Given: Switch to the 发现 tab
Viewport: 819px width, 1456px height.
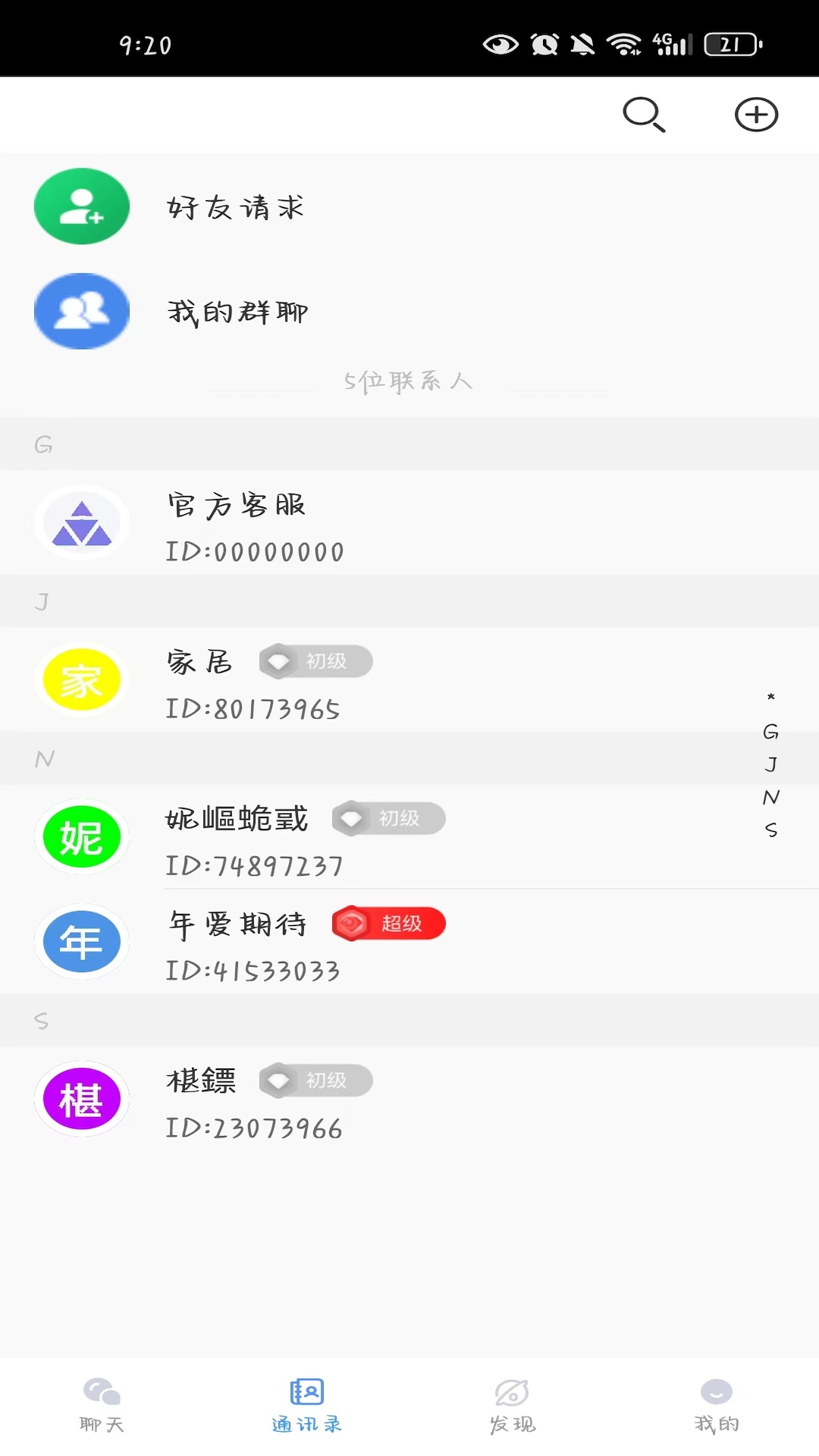Looking at the screenshot, I should coord(512,1407).
